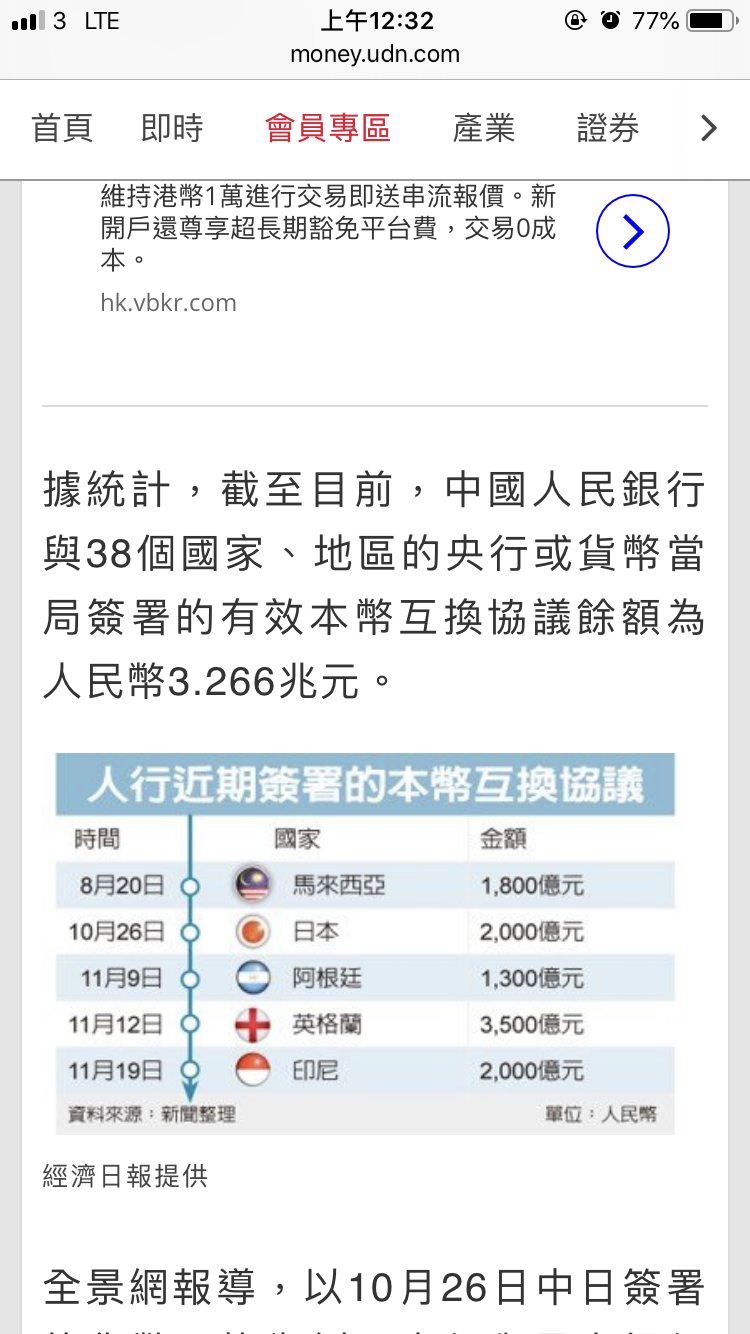The width and height of the screenshot is (750, 1334).
Task: Tap the Malaysia flag icon in the table
Action: coord(254,885)
